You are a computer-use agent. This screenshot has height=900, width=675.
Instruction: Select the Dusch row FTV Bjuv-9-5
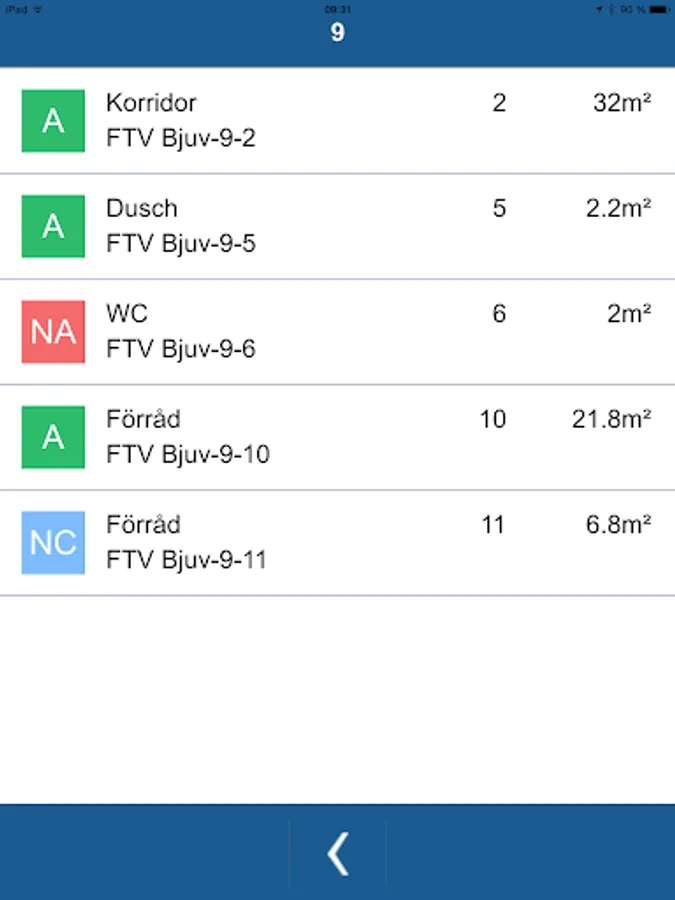click(x=337, y=226)
